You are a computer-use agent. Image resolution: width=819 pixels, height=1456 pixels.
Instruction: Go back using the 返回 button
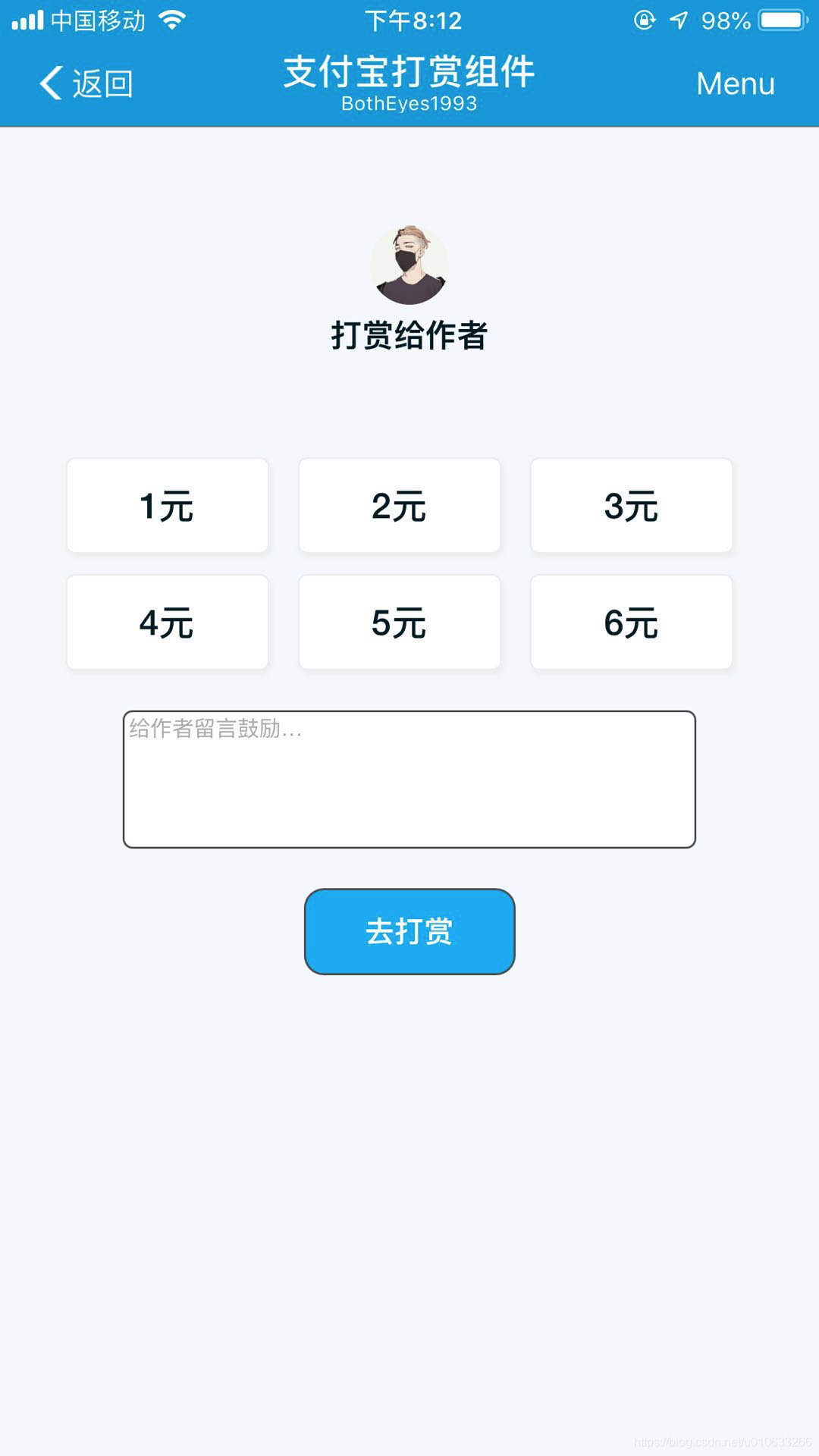tap(86, 83)
